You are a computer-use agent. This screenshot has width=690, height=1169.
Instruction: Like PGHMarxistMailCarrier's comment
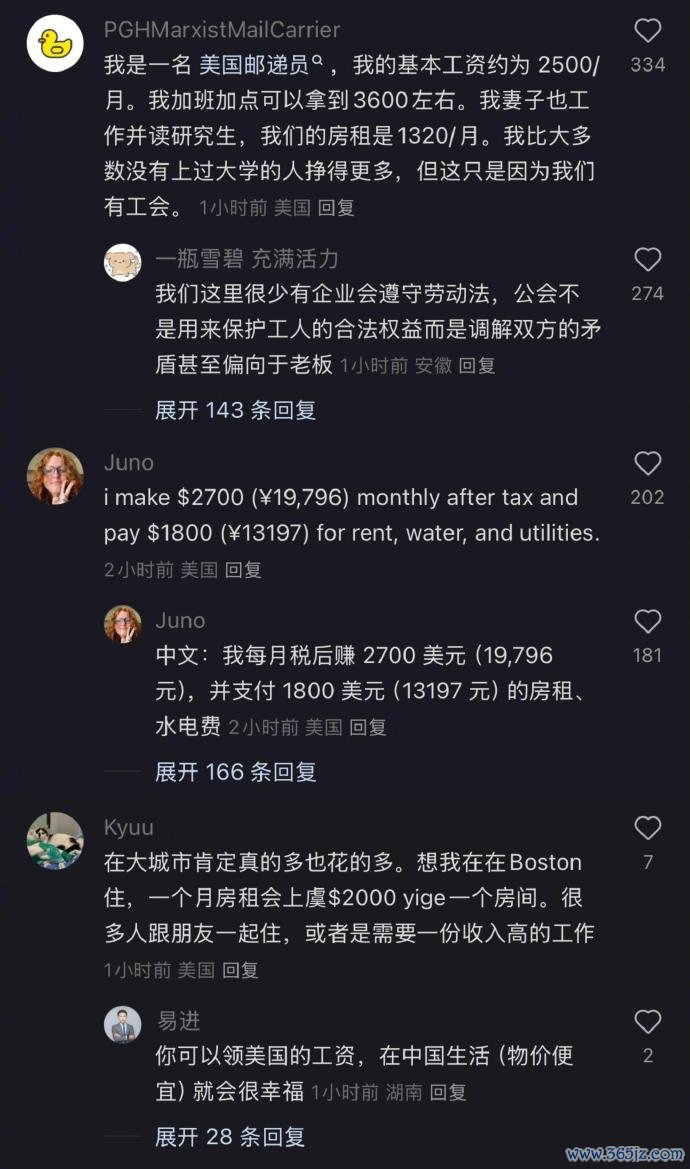pyautogui.click(x=648, y=31)
